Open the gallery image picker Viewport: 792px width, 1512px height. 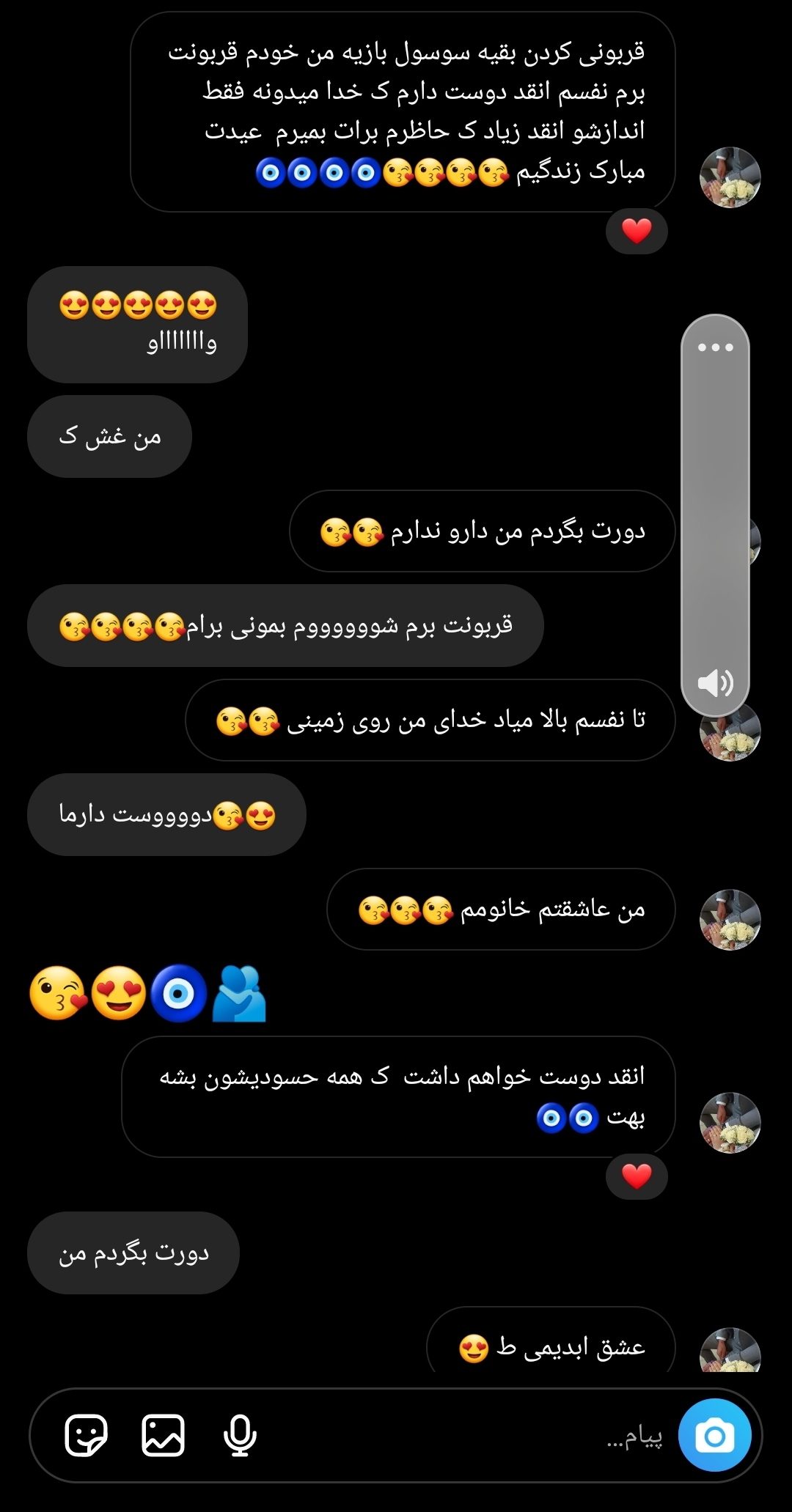click(163, 1435)
